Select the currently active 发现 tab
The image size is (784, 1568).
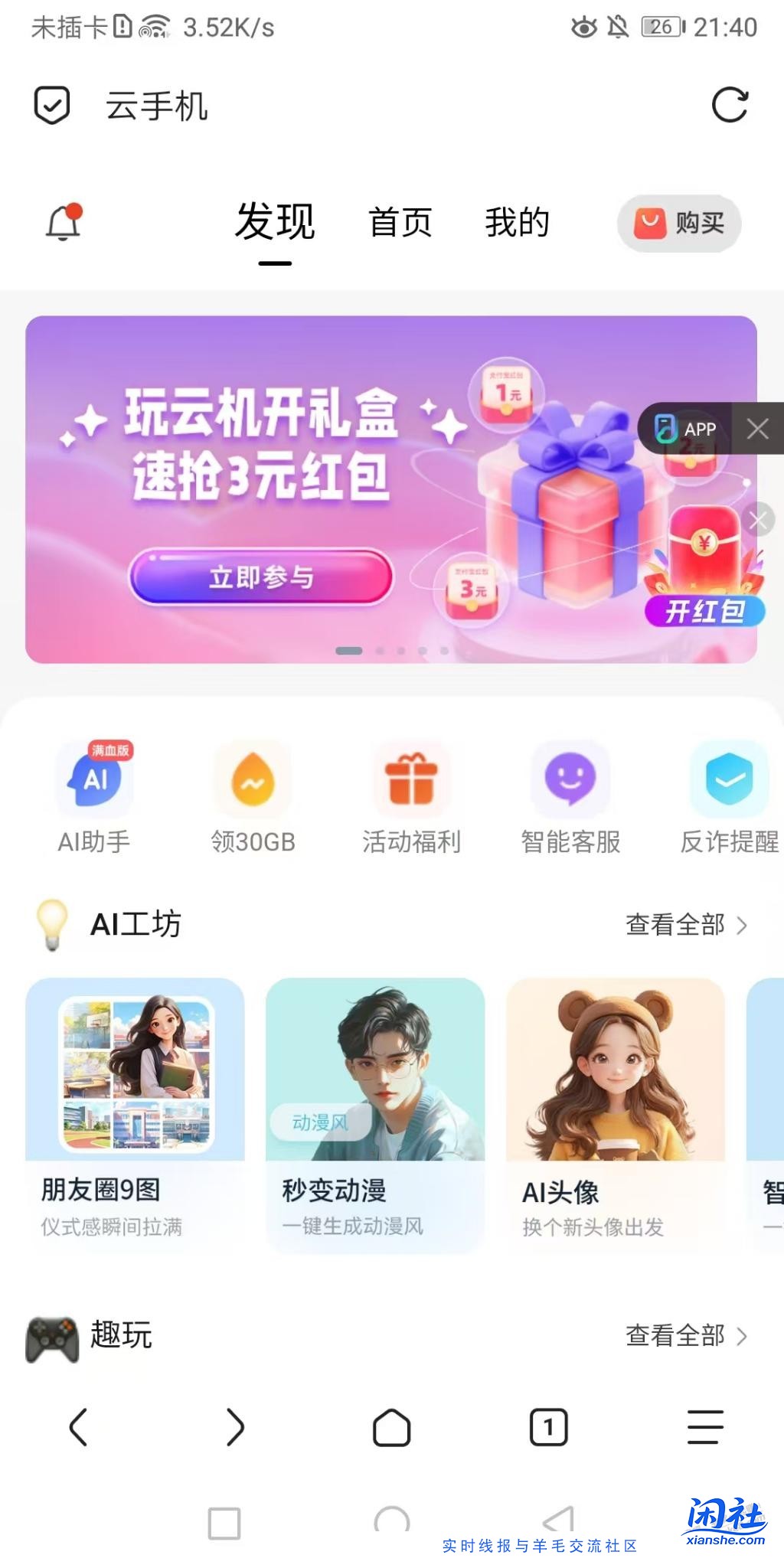[276, 223]
